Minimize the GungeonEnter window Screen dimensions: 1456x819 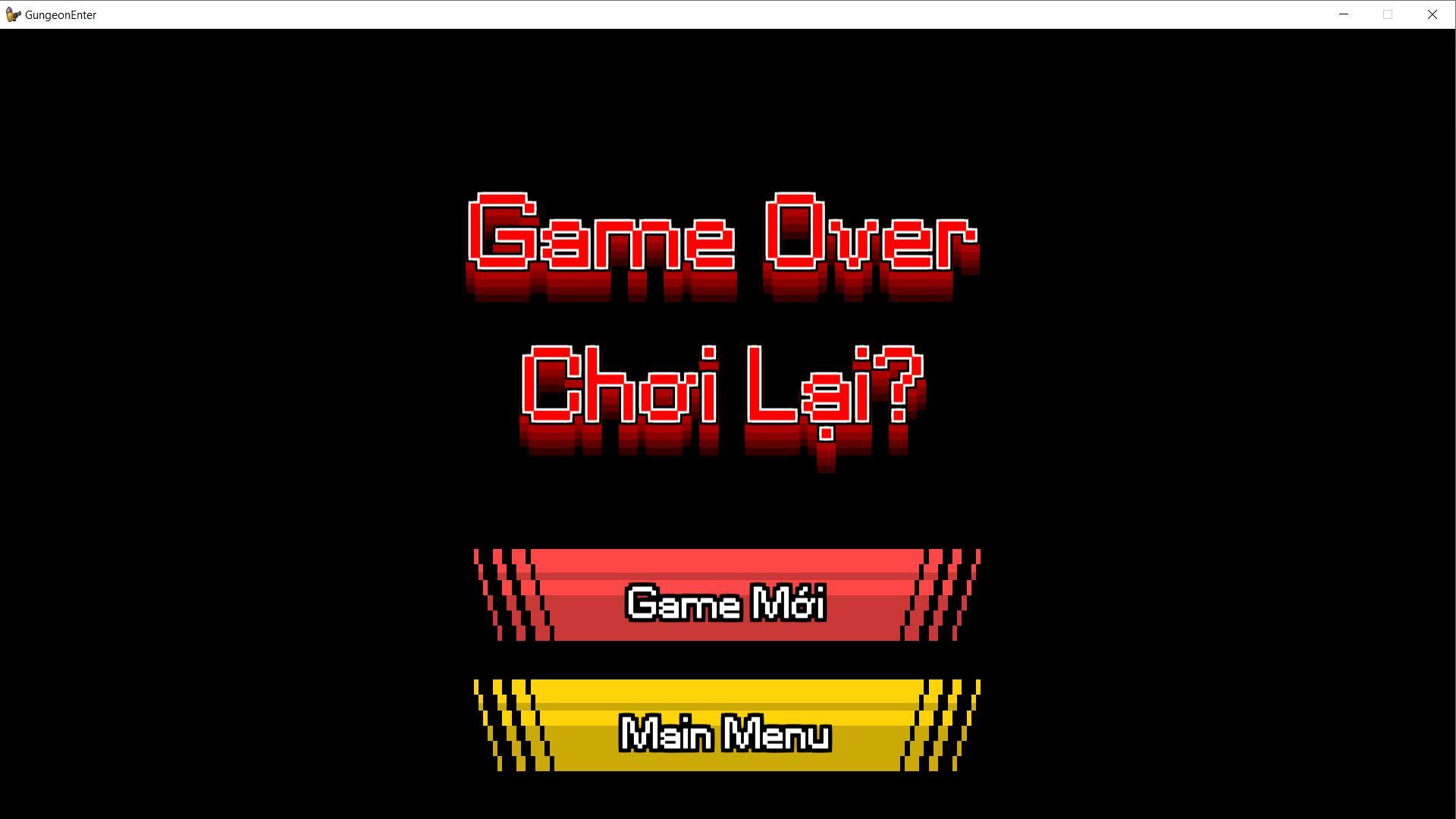[1343, 14]
